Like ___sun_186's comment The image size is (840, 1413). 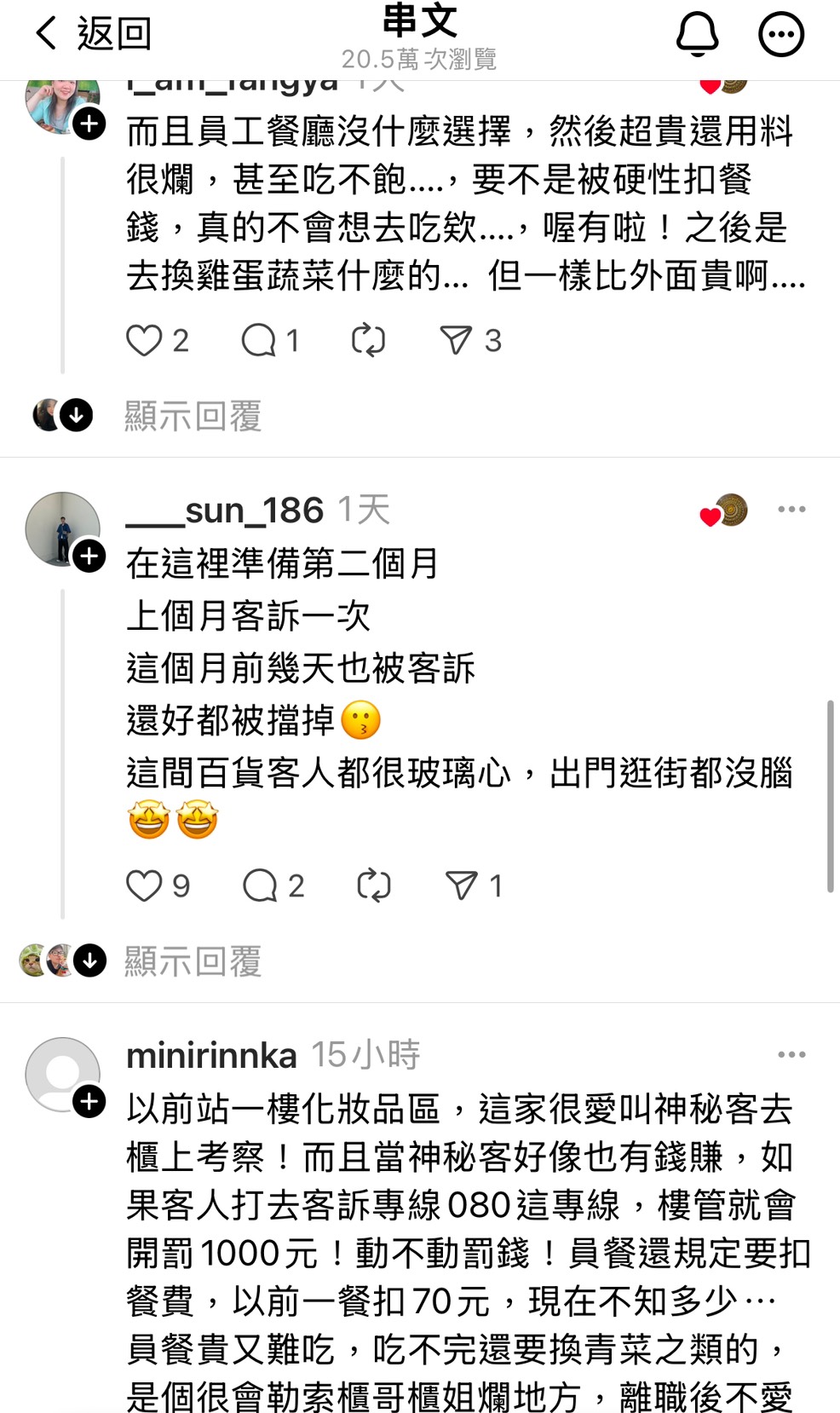coord(144,886)
